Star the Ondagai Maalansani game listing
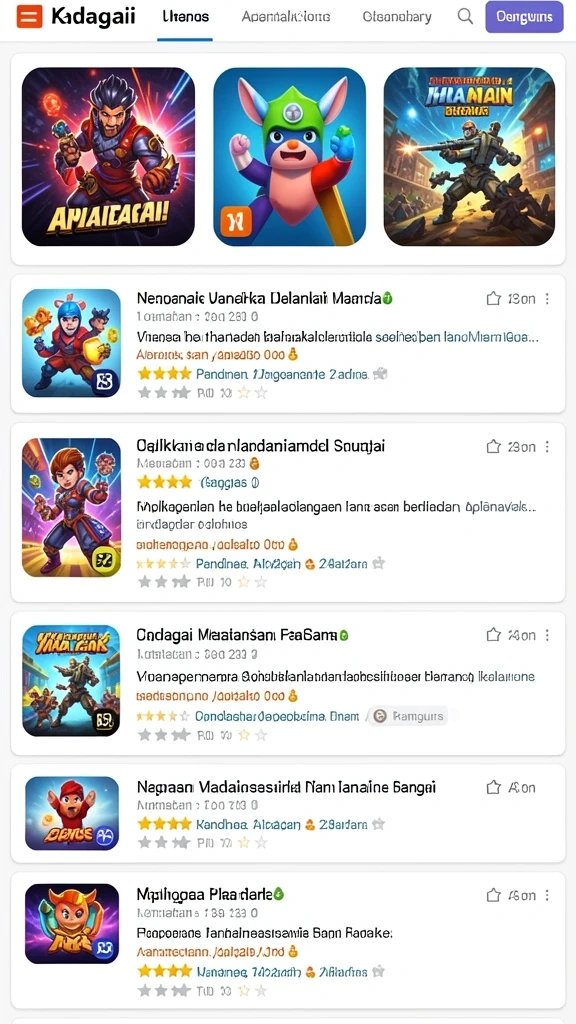The width and height of the screenshot is (576, 1024). pos(494,635)
